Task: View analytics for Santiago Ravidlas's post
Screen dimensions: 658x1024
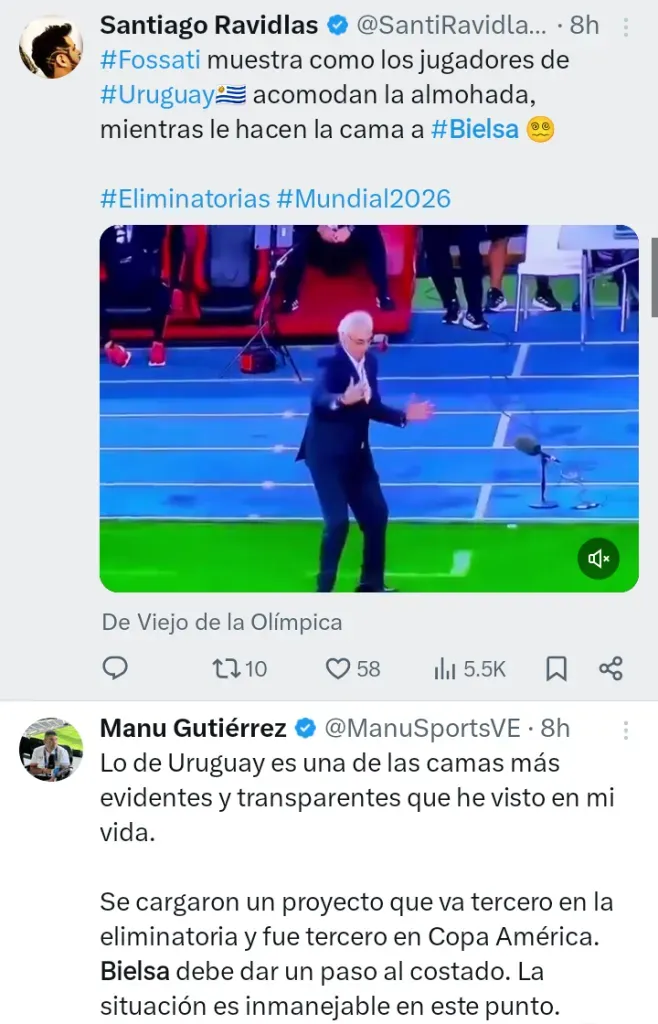Action: pos(470,669)
